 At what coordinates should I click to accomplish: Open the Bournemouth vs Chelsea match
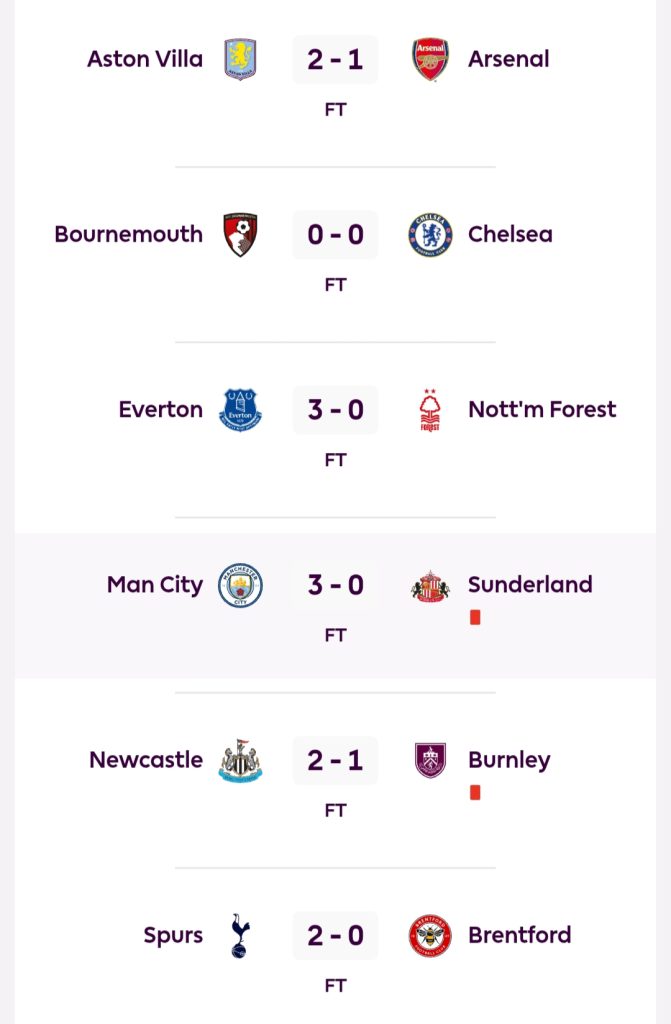pyautogui.click(x=335, y=235)
